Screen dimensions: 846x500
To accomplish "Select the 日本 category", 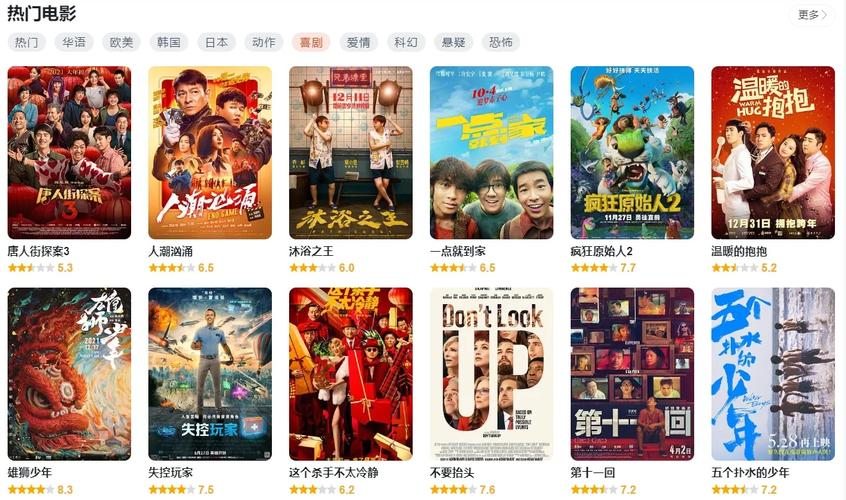I will (x=216, y=42).
